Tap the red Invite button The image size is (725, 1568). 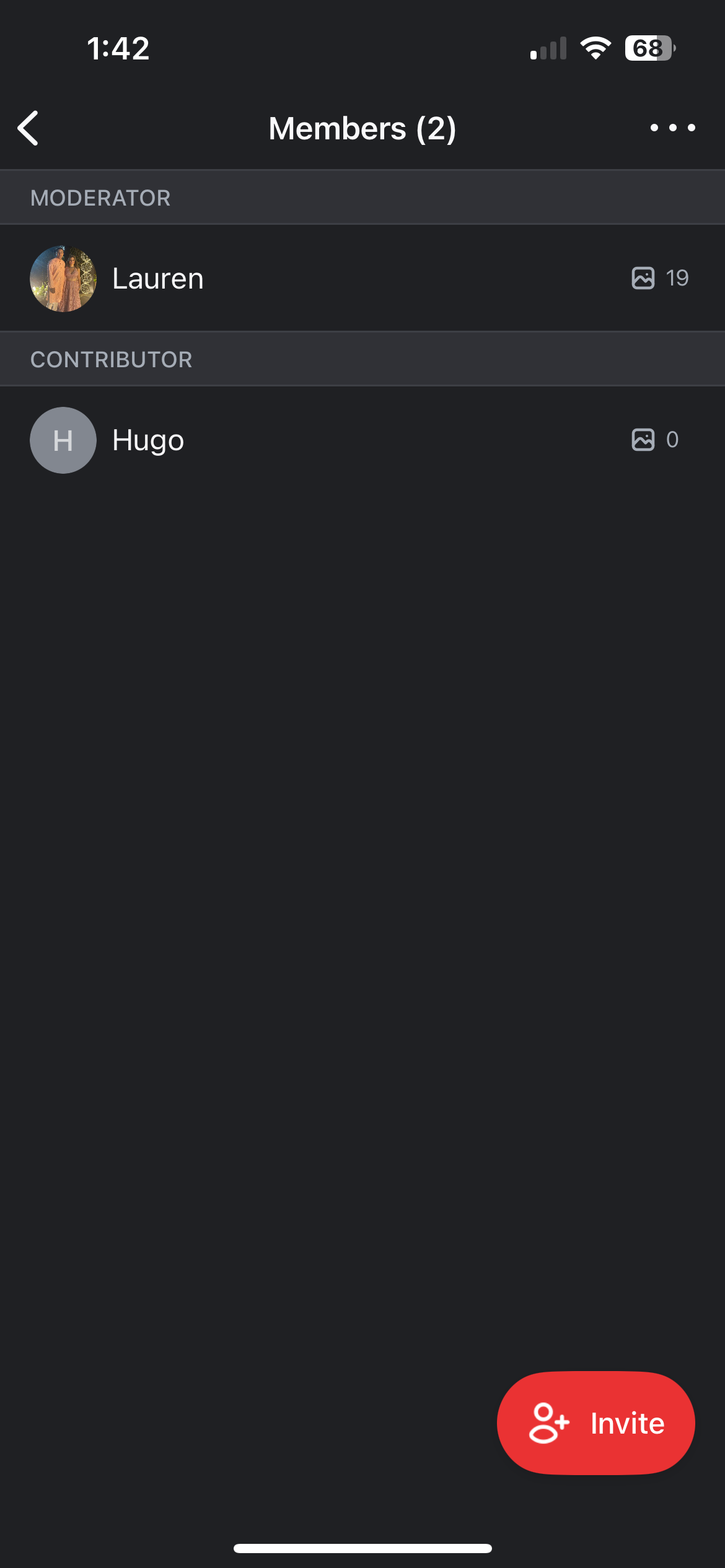tap(595, 1423)
